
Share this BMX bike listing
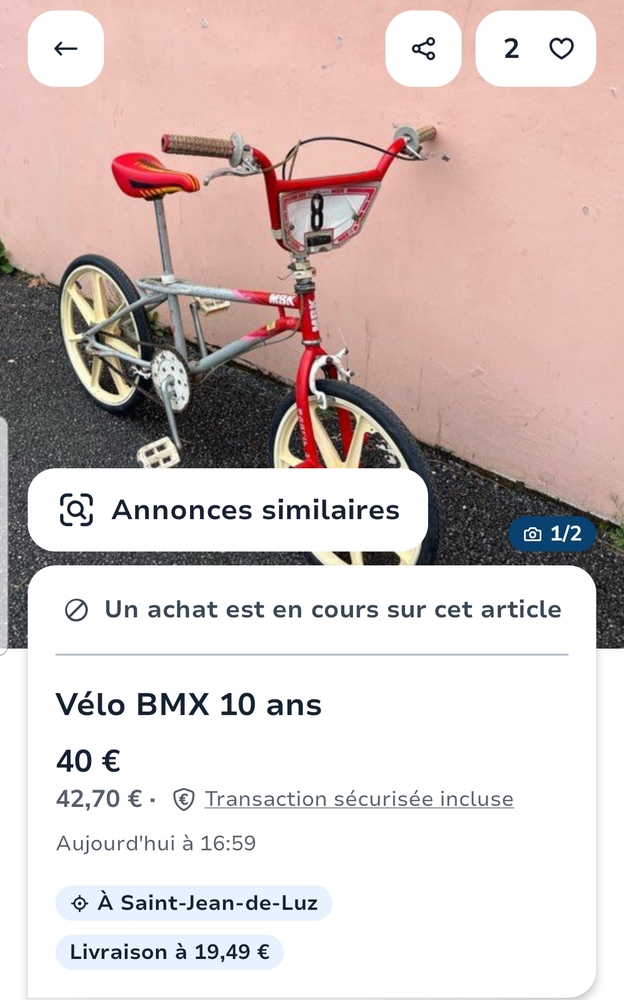[x=423, y=49]
